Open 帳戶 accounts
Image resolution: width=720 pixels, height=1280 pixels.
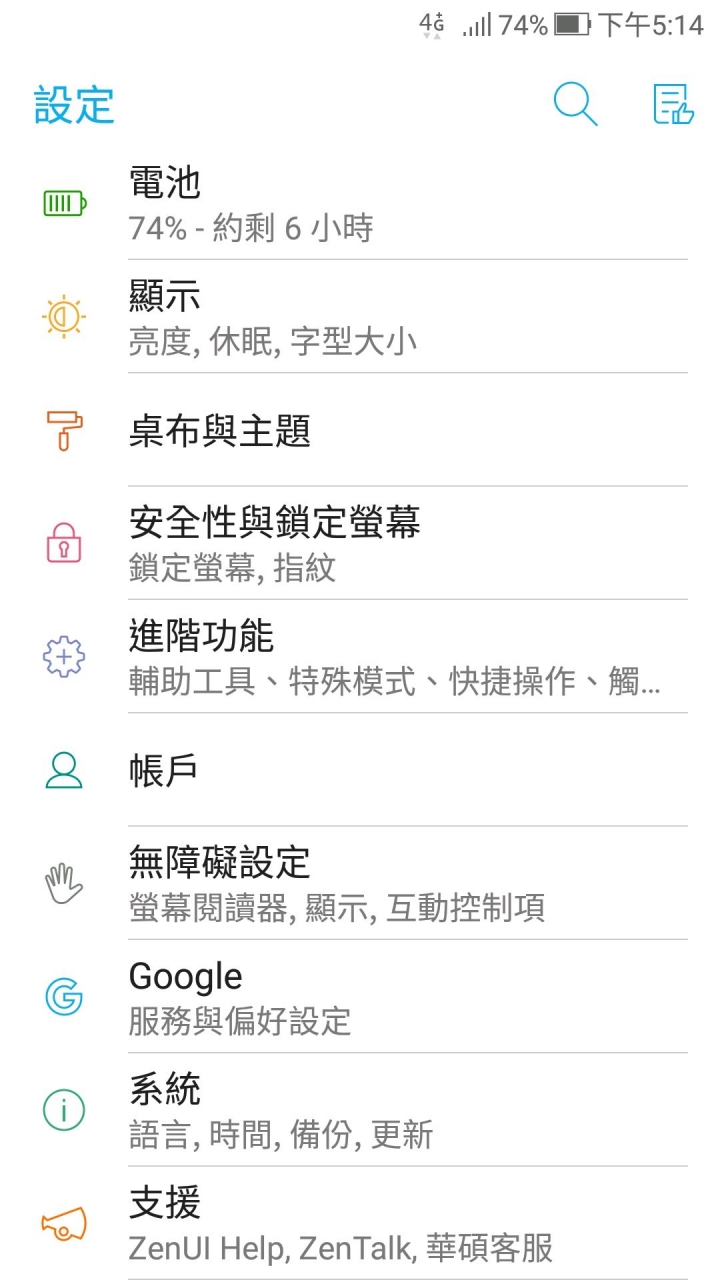tap(360, 769)
